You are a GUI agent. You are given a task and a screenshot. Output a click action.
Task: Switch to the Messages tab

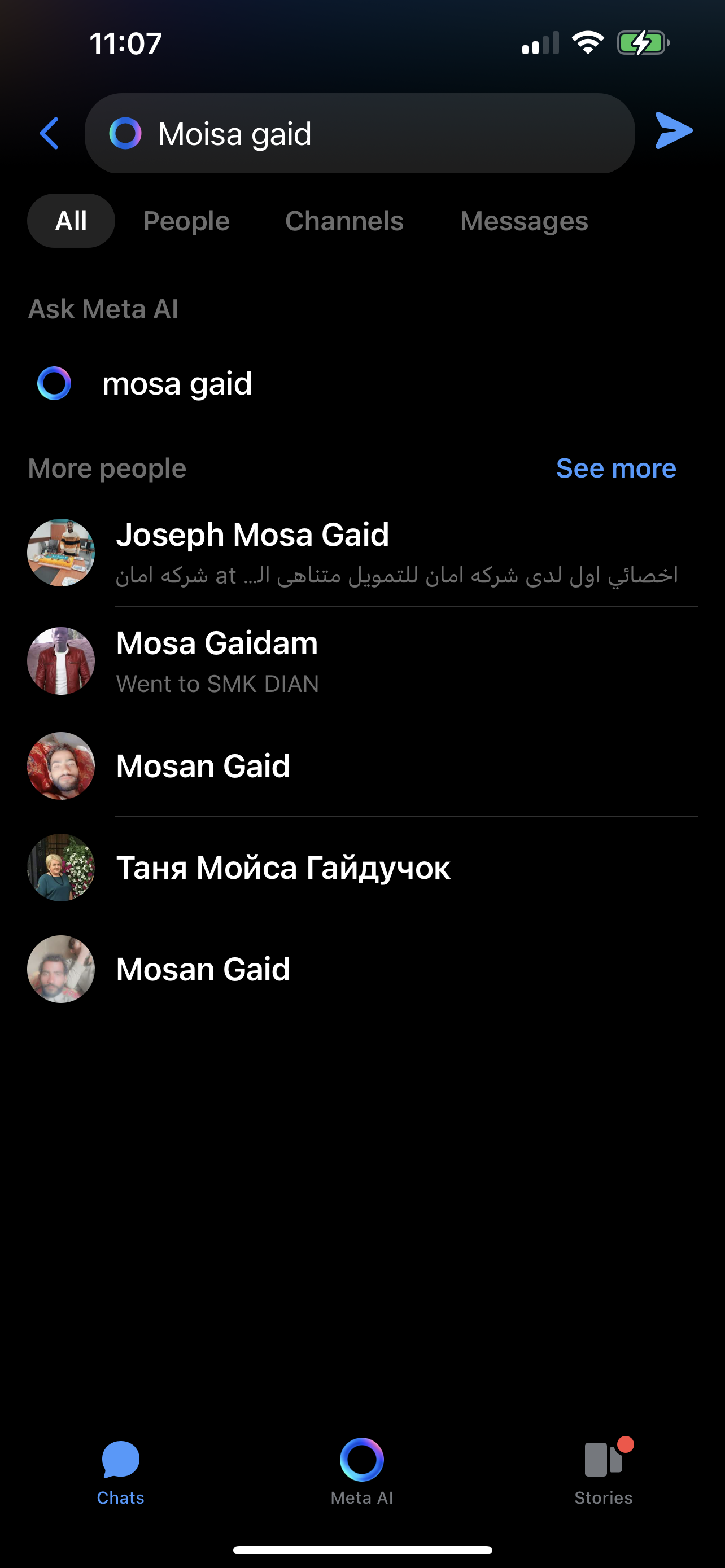click(x=524, y=220)
